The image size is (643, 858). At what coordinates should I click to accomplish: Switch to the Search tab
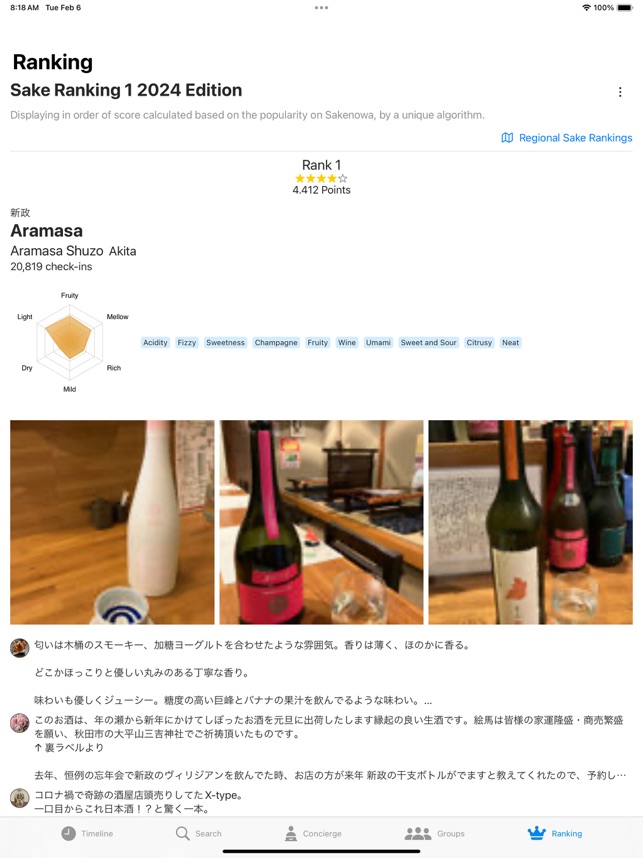198,833
